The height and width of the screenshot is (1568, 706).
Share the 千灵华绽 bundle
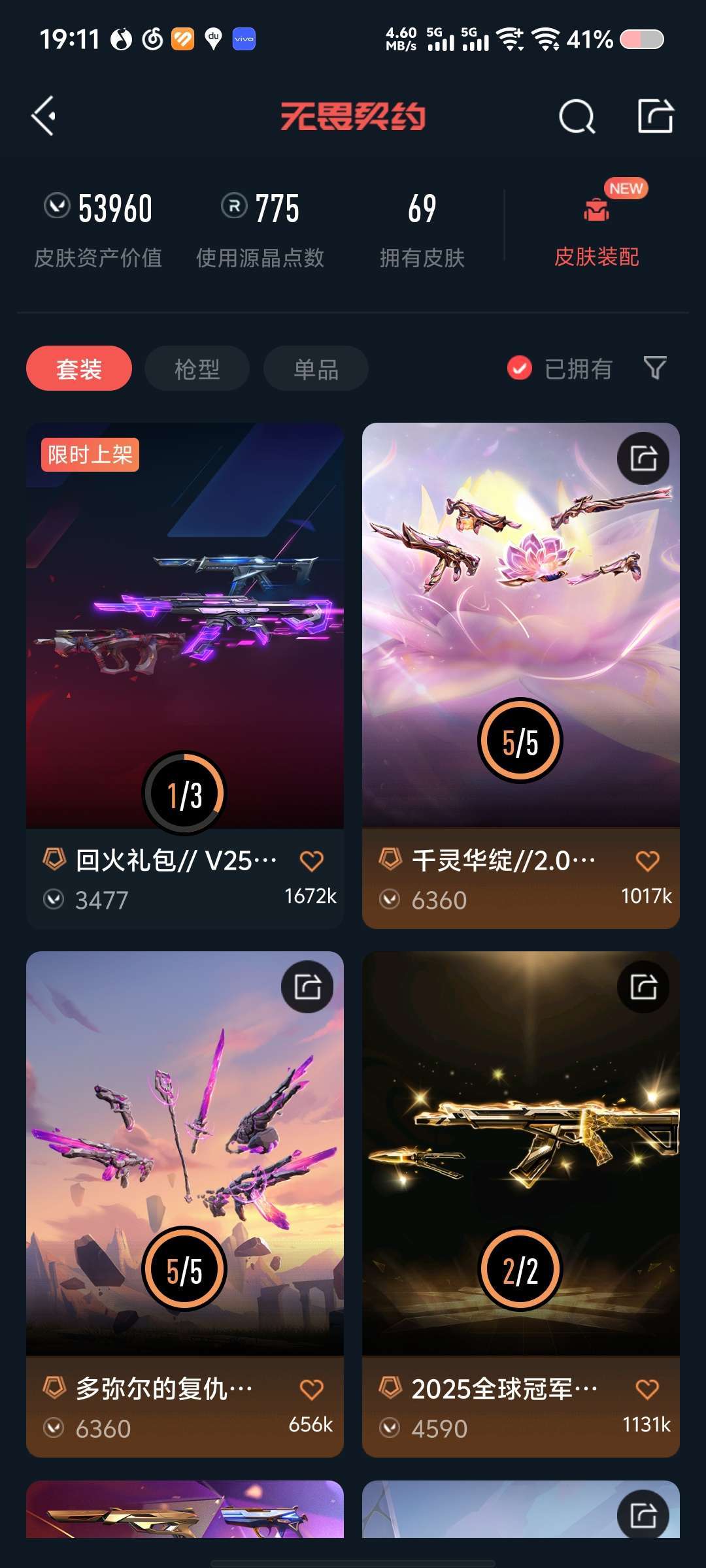pyautogui.click(x=643, y=458)
